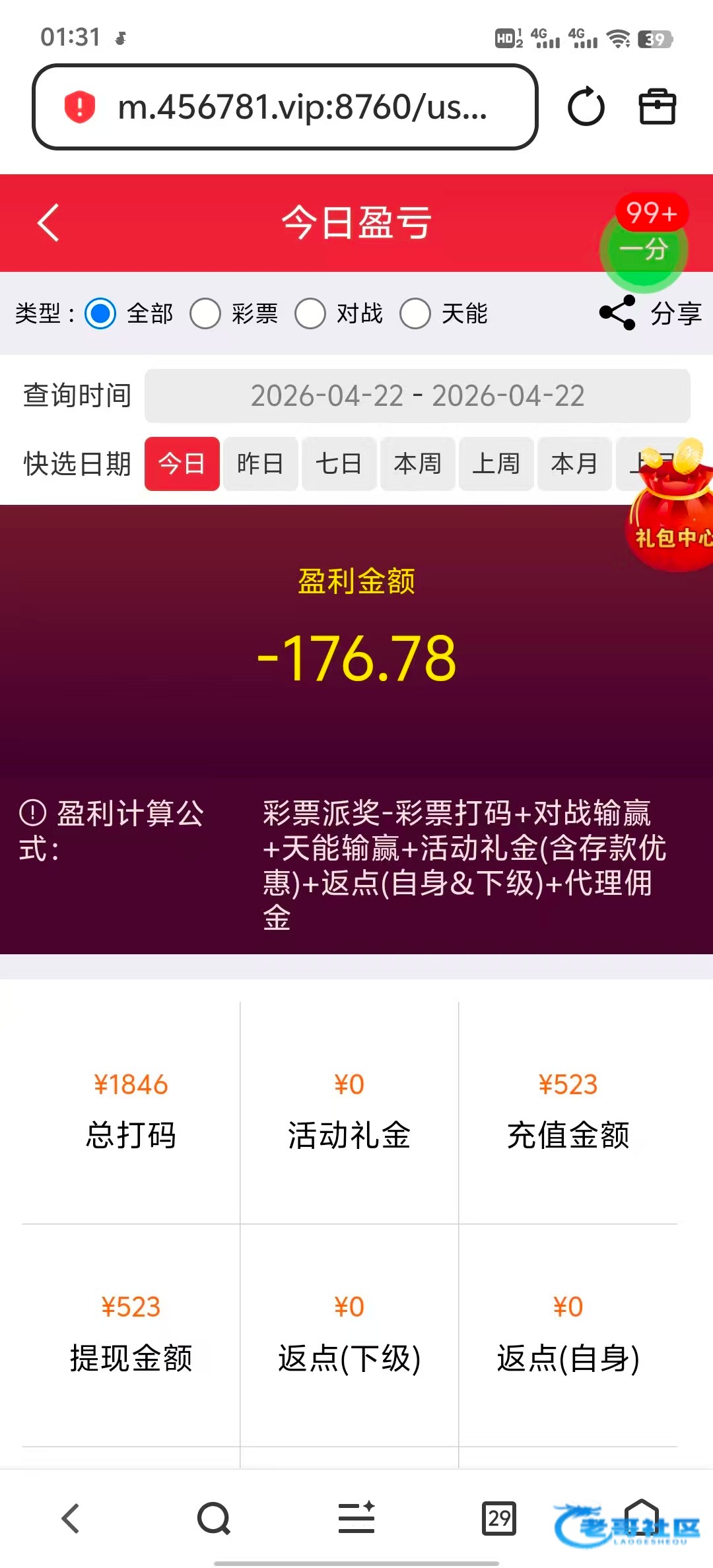Choose 本月 quick date
Viewport: 713px width, 1568px height.
pyautogui.click(x=575, y=464)
